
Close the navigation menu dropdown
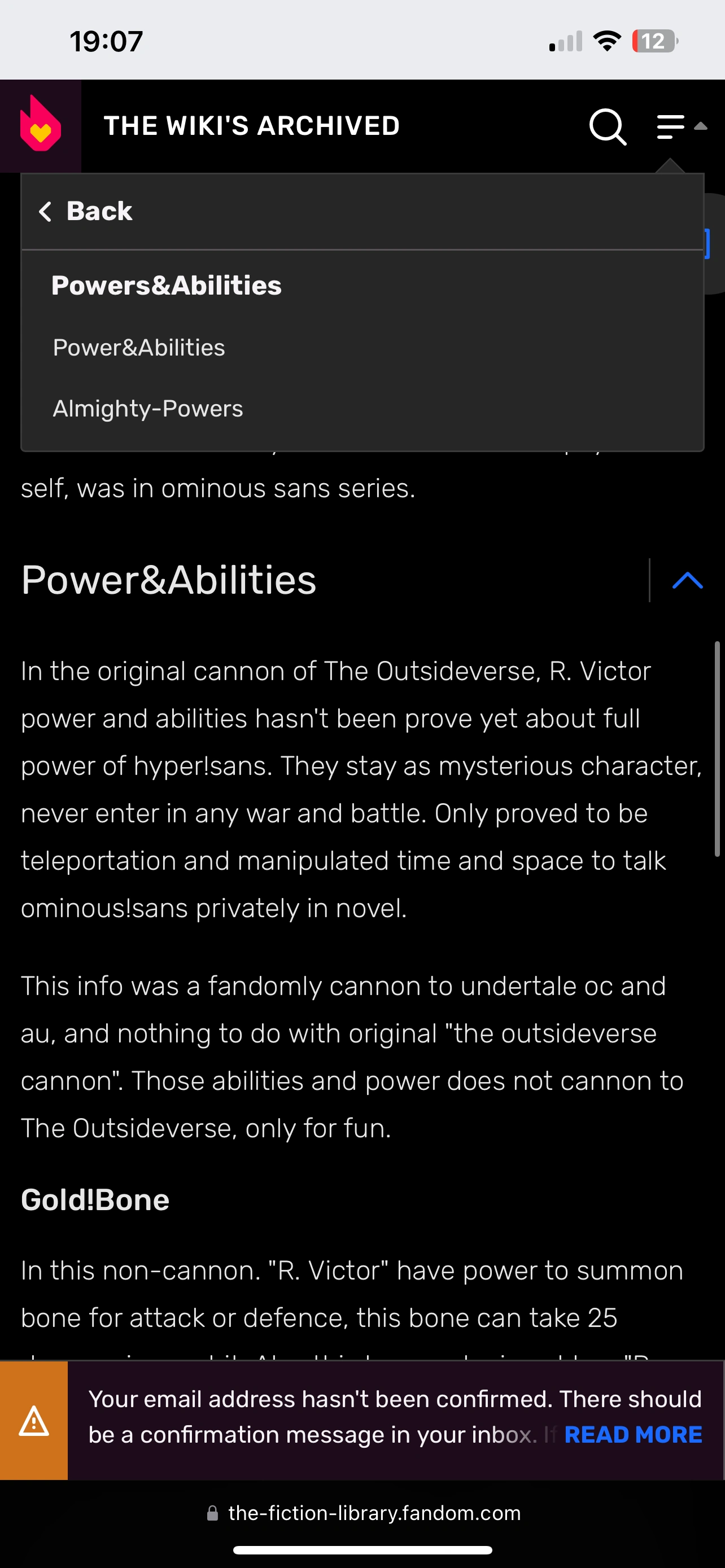(x=680, y=126)
